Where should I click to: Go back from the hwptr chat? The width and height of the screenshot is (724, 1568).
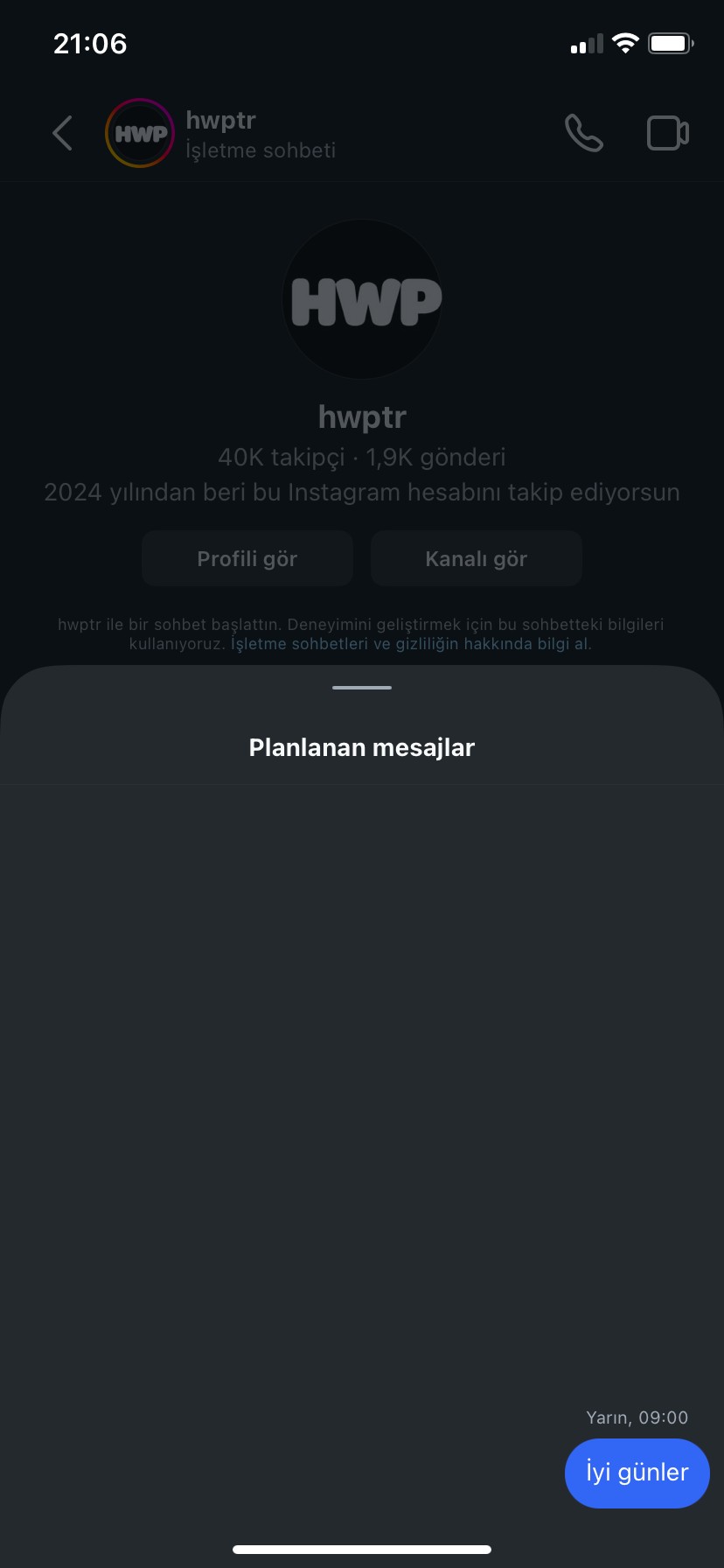coord(63,133)
